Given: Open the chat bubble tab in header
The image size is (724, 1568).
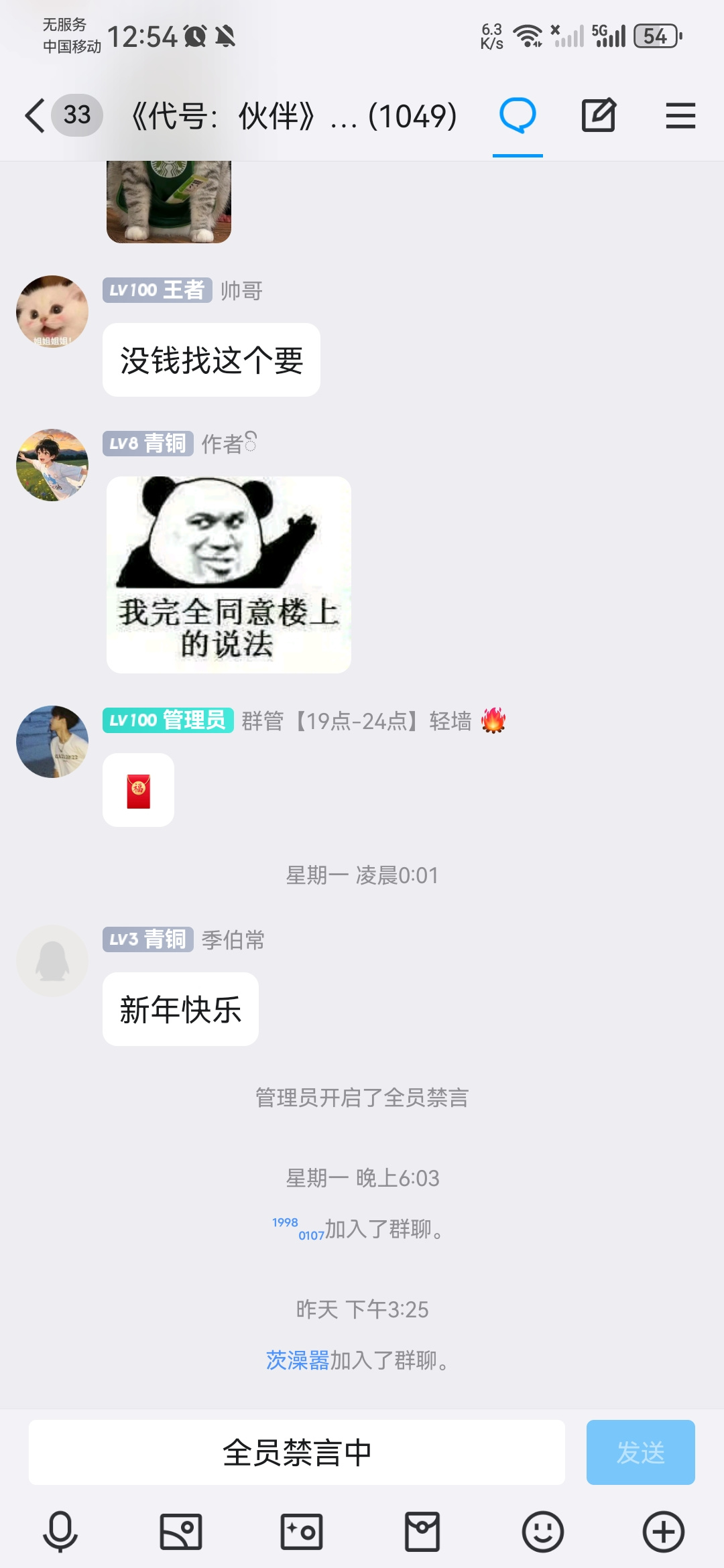Looking at the screenshot, I should (518, 115).
